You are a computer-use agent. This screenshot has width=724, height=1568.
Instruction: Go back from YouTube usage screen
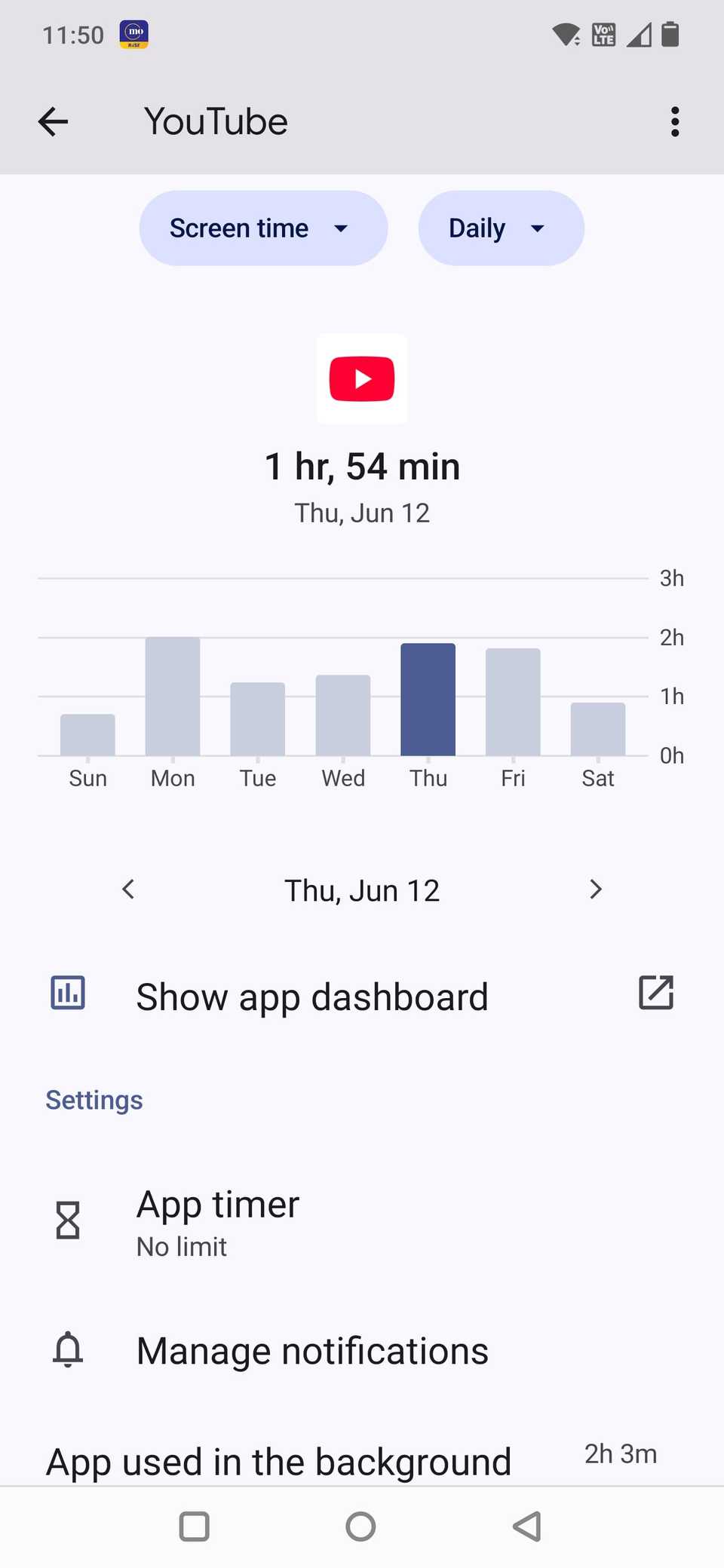tap(54, 122)
